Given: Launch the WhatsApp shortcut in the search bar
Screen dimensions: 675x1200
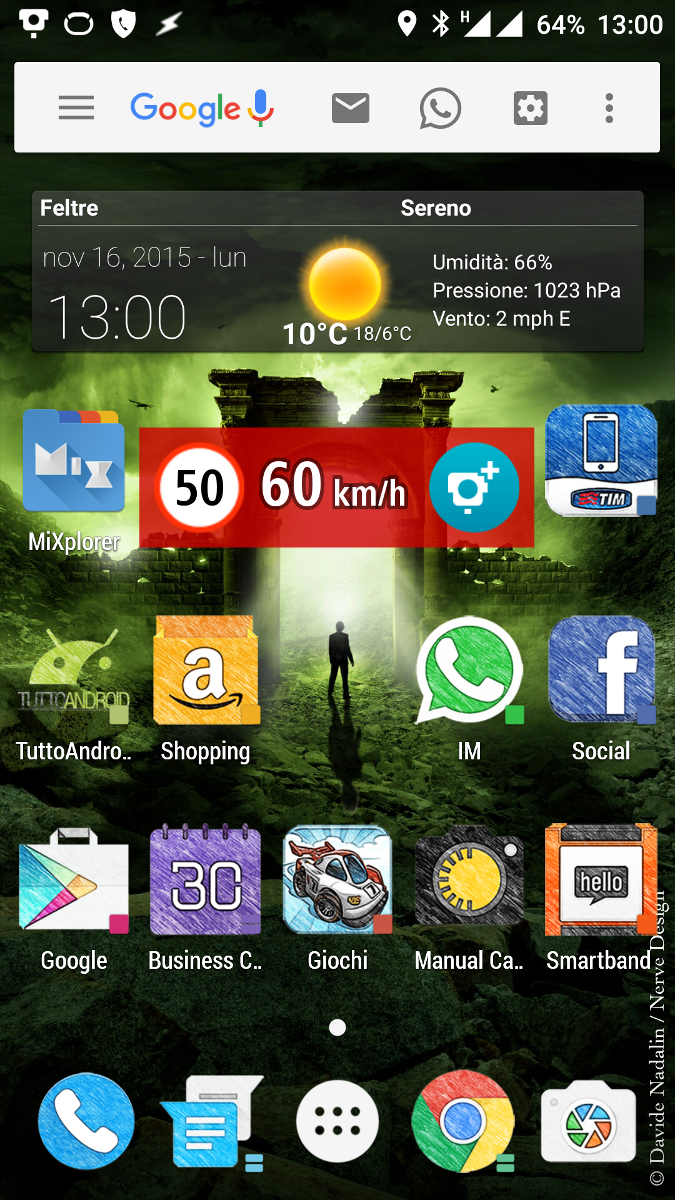Looking at the screenshot, I should (x=440, y=108).
